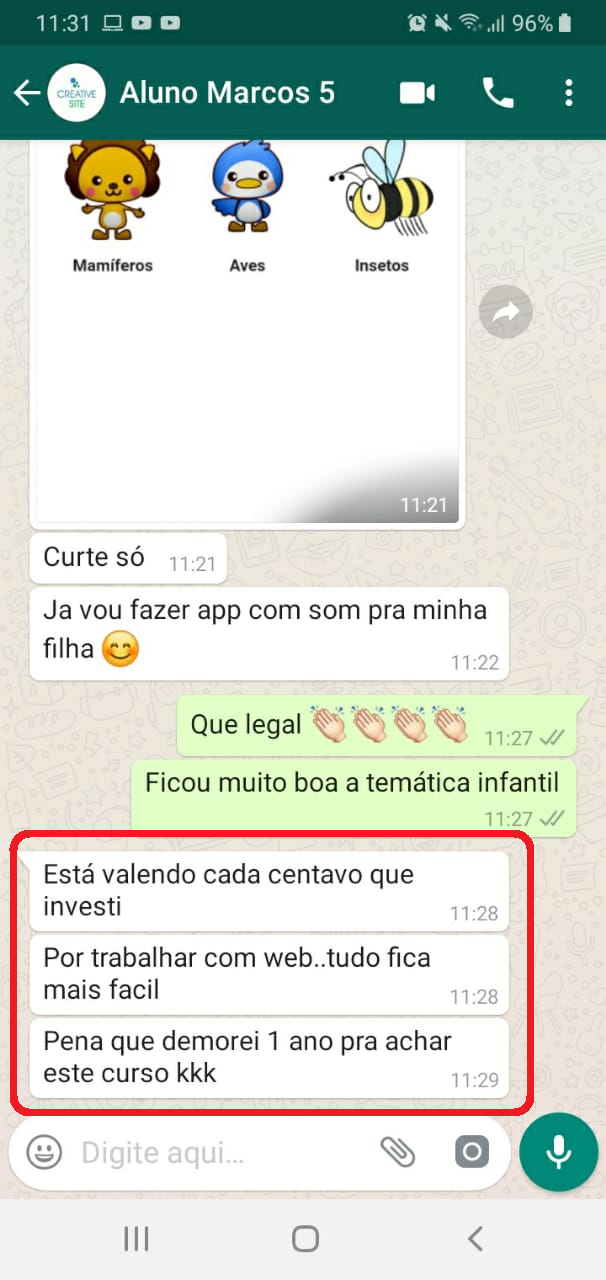Open Aluno Marcos 5 contact info

tap(227, 93)
